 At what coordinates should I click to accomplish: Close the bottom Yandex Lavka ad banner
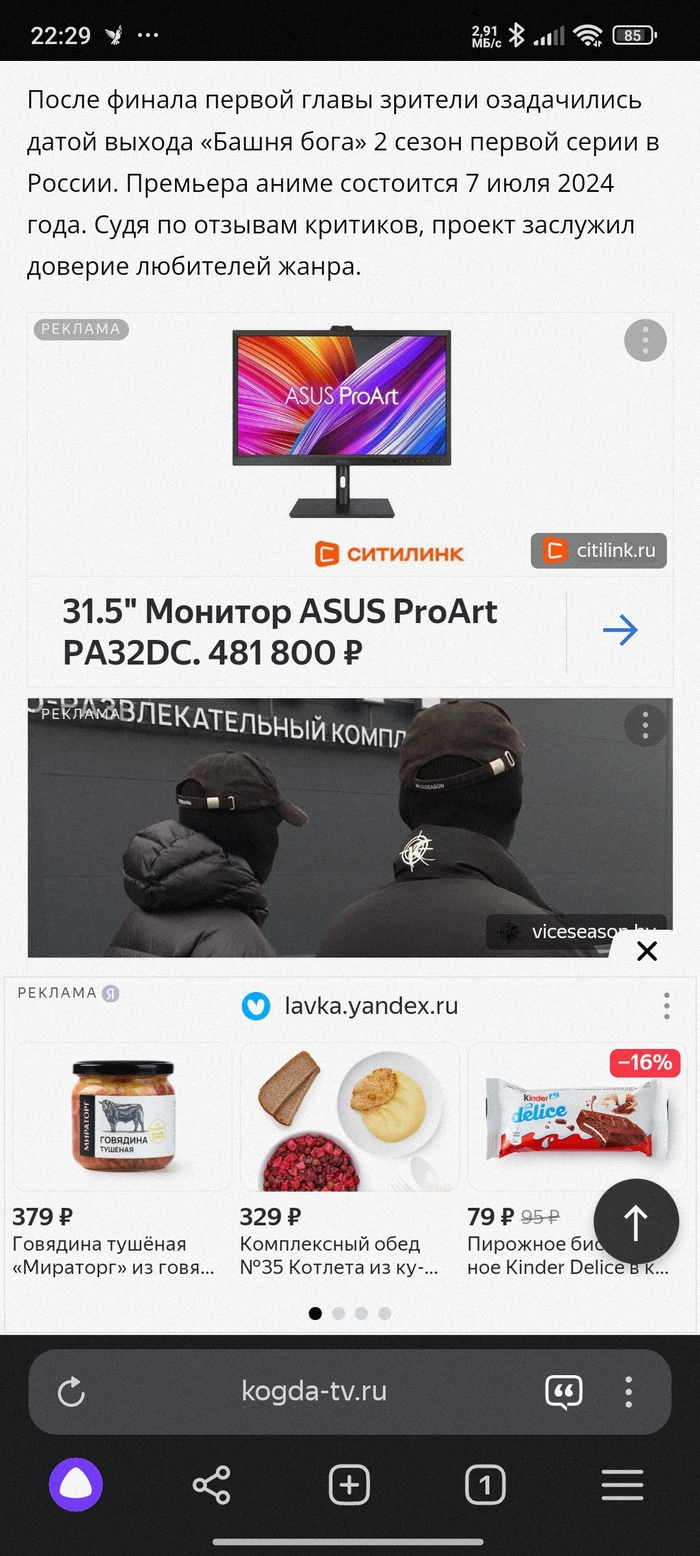click(647, 951)
